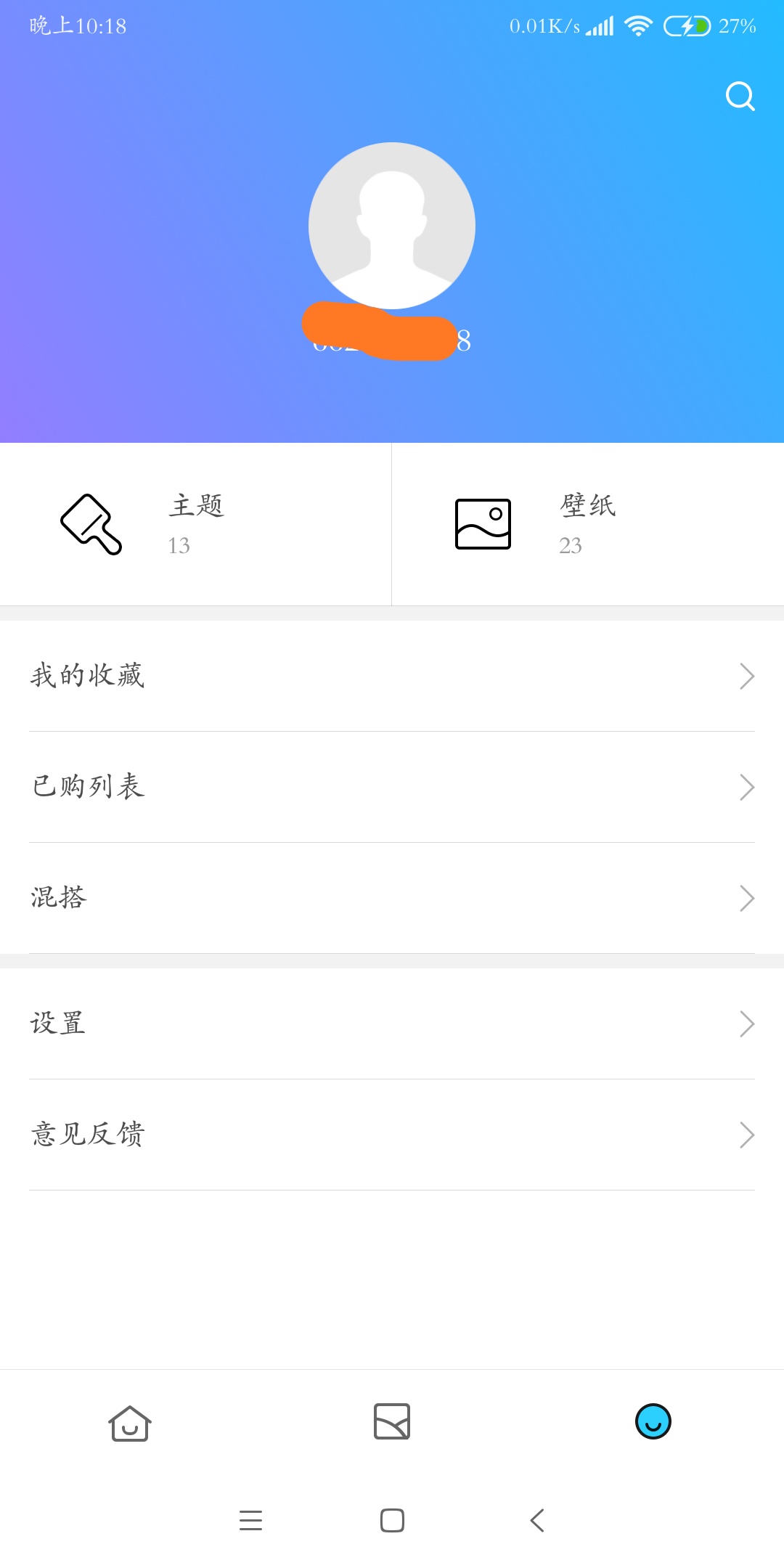Switch to the wallpaper category tab
The height and width of the screenshot is (1568, 784).
[392, 1421]
